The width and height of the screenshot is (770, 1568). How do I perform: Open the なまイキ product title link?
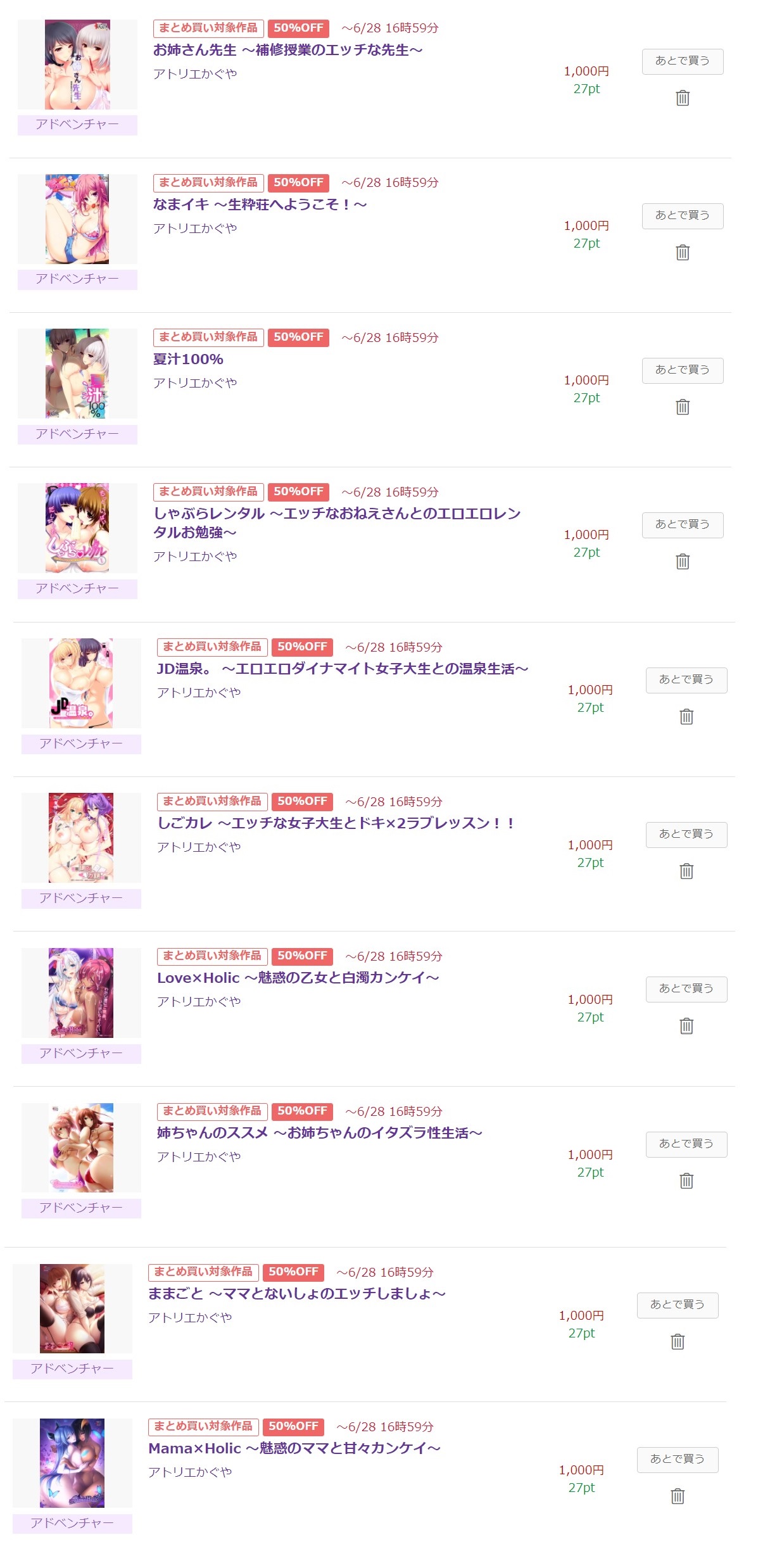pos(260,205)
